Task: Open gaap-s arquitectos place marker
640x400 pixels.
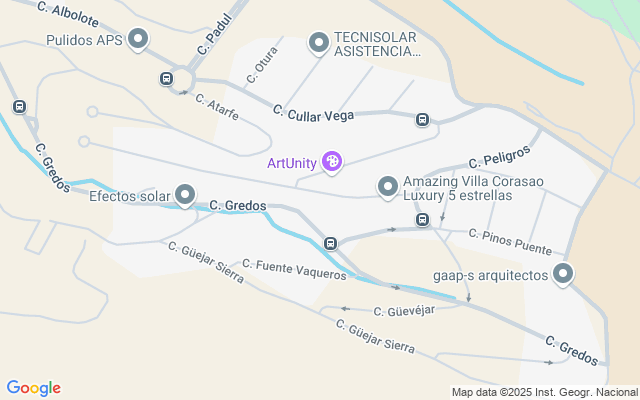Action: (x=564, y=273)
